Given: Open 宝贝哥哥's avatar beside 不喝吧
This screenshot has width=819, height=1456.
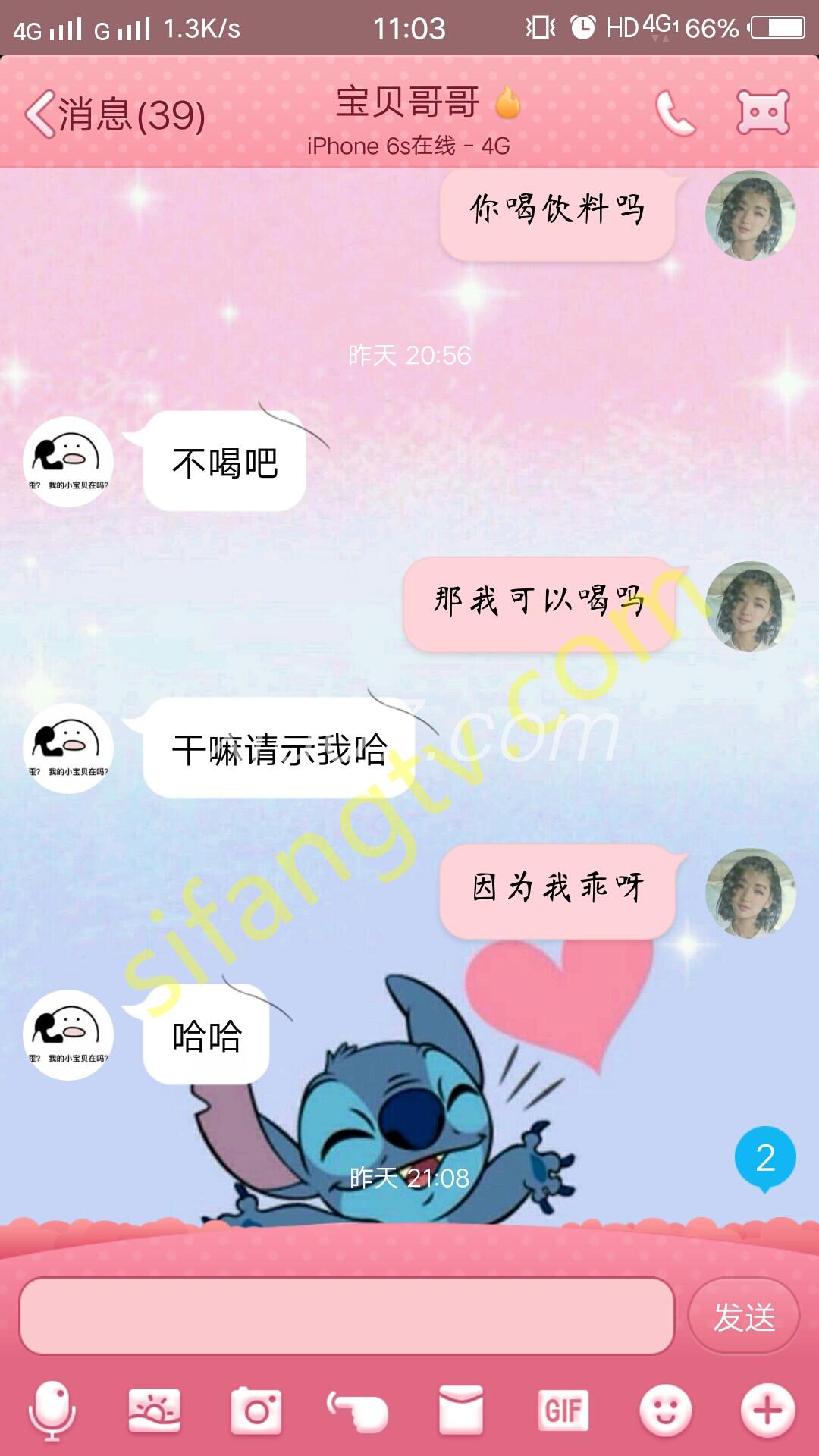Looking at the screenshot, I should [68, 460].
